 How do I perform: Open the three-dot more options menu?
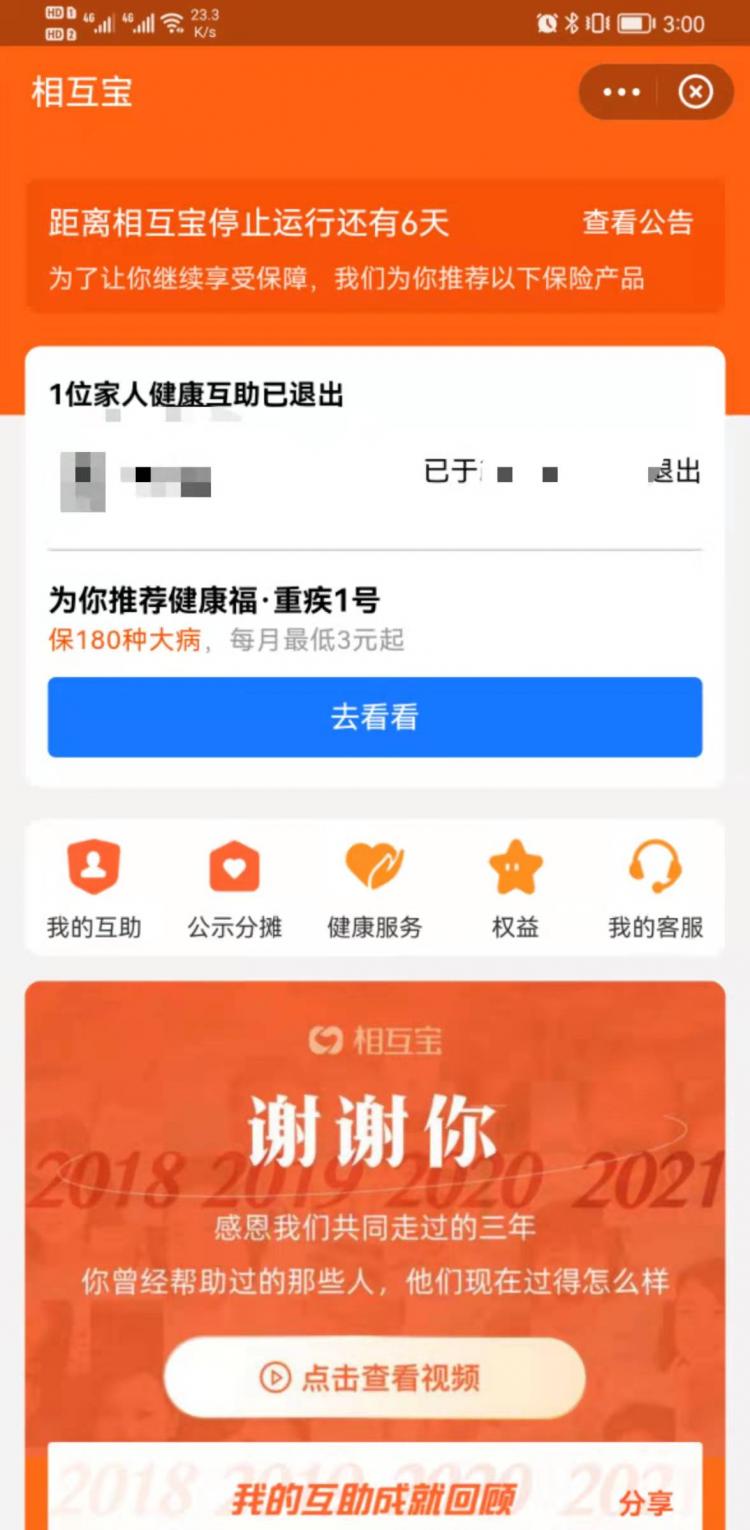[621, 91]
